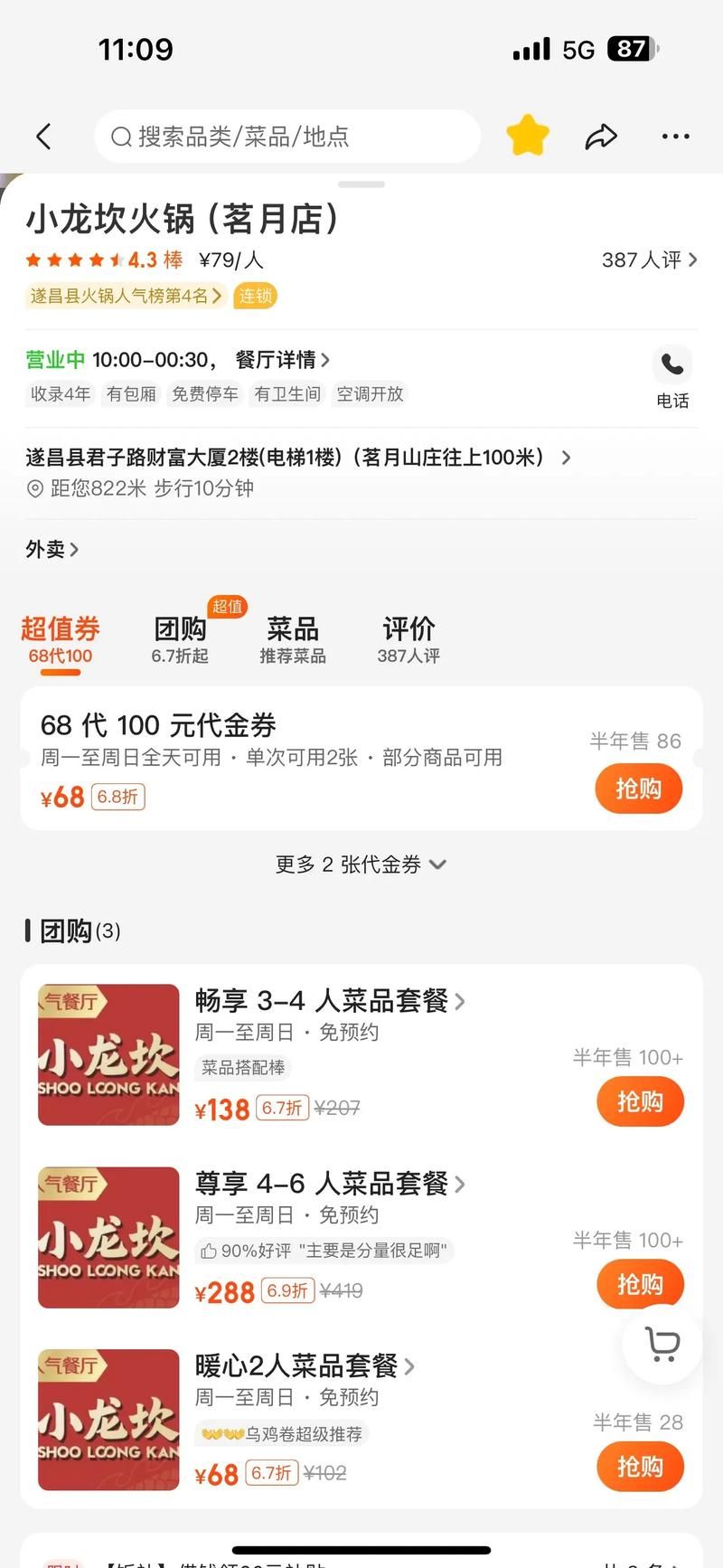Image resolution: width=723 pixels, height=1568 pixels.
Task: Switch to the 团购 tab
Action: 180,638
